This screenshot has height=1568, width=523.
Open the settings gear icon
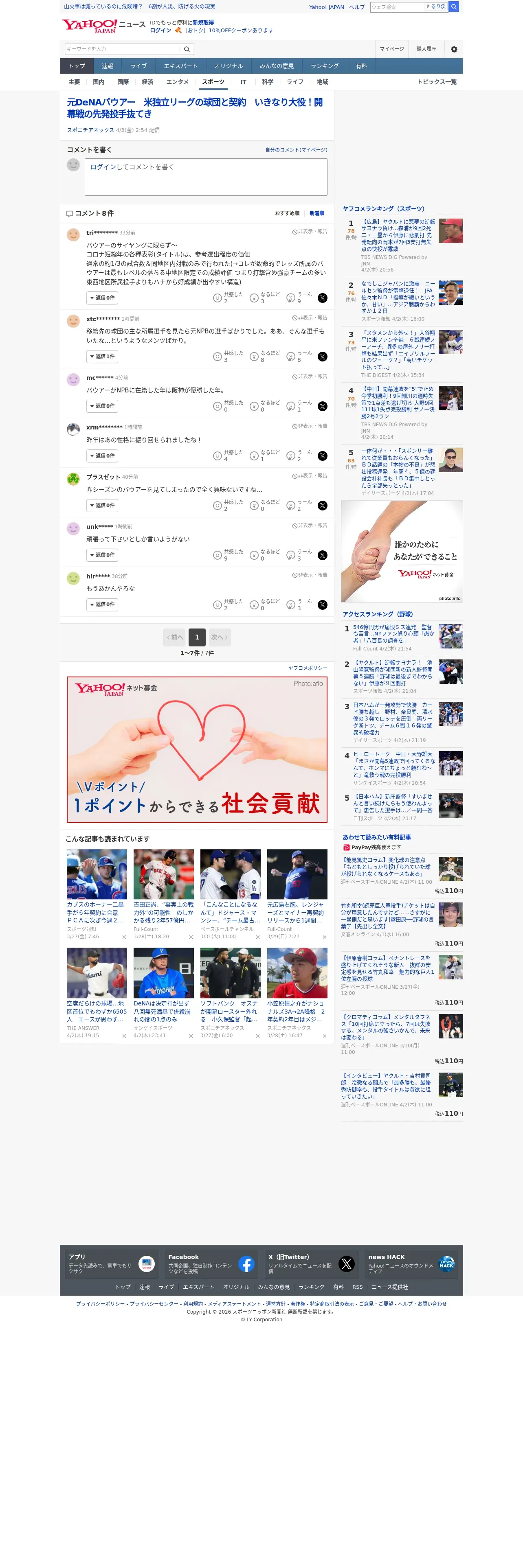pos(454,49)
